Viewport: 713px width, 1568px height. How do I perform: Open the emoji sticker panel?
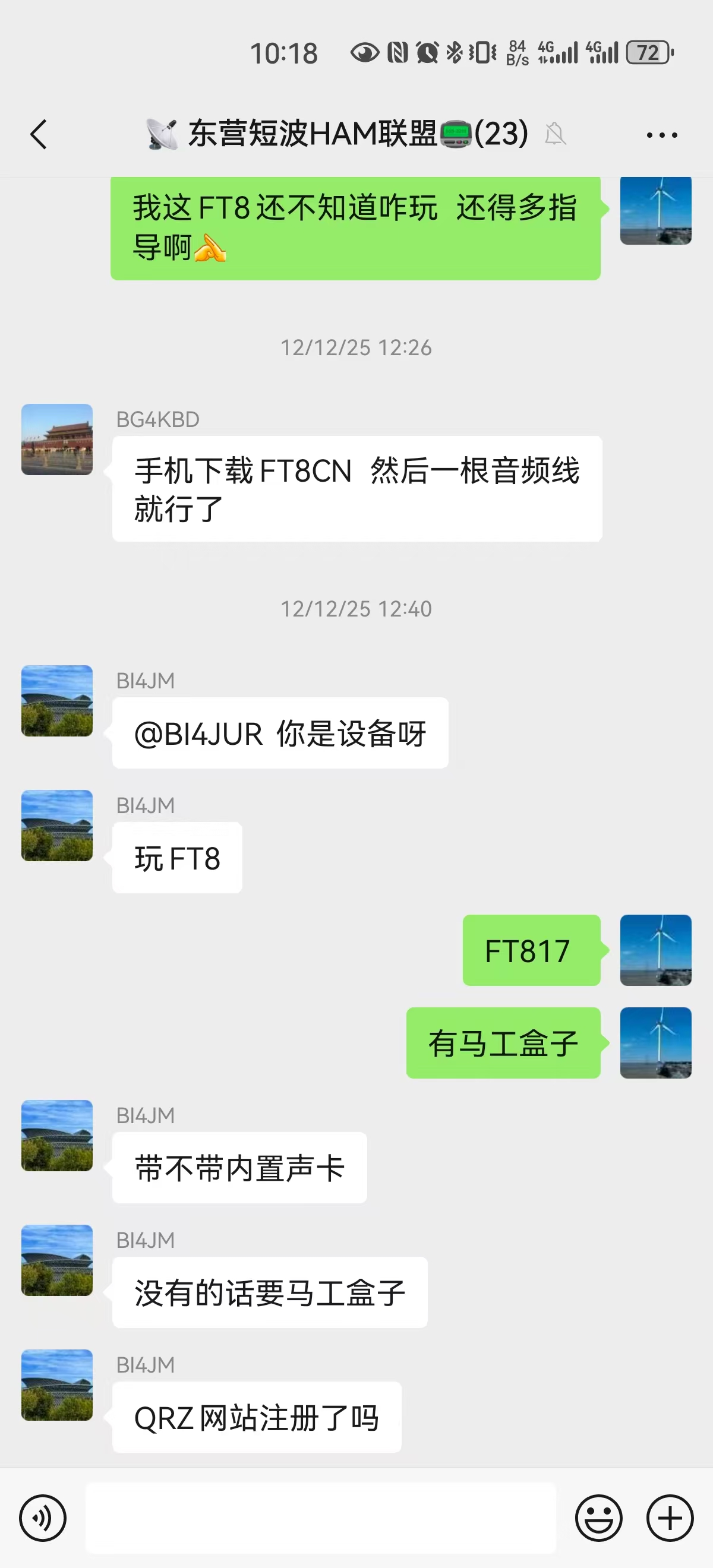click(598, 1518)
